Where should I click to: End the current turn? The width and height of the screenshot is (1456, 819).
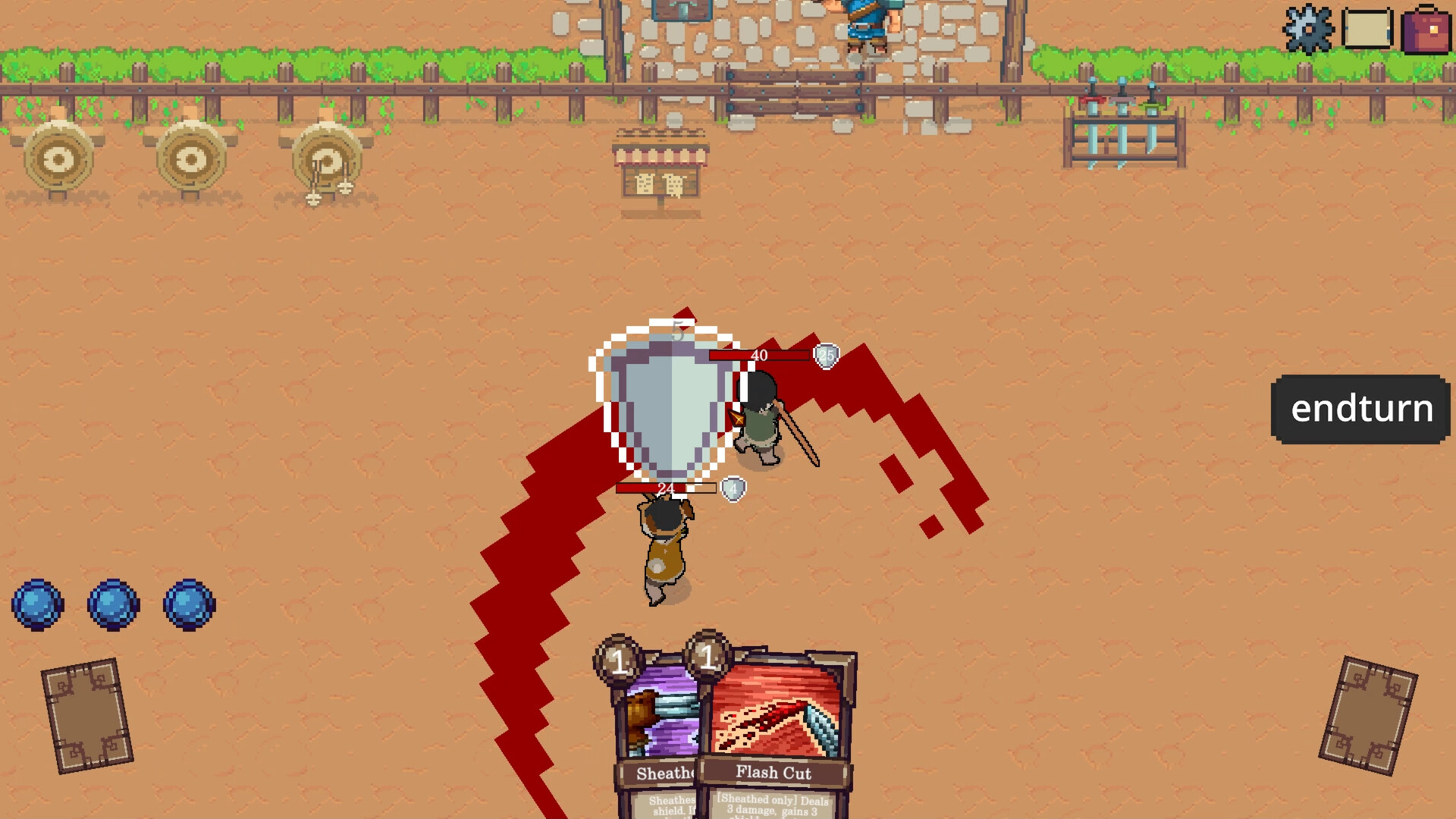click(x=1361, y=409)
